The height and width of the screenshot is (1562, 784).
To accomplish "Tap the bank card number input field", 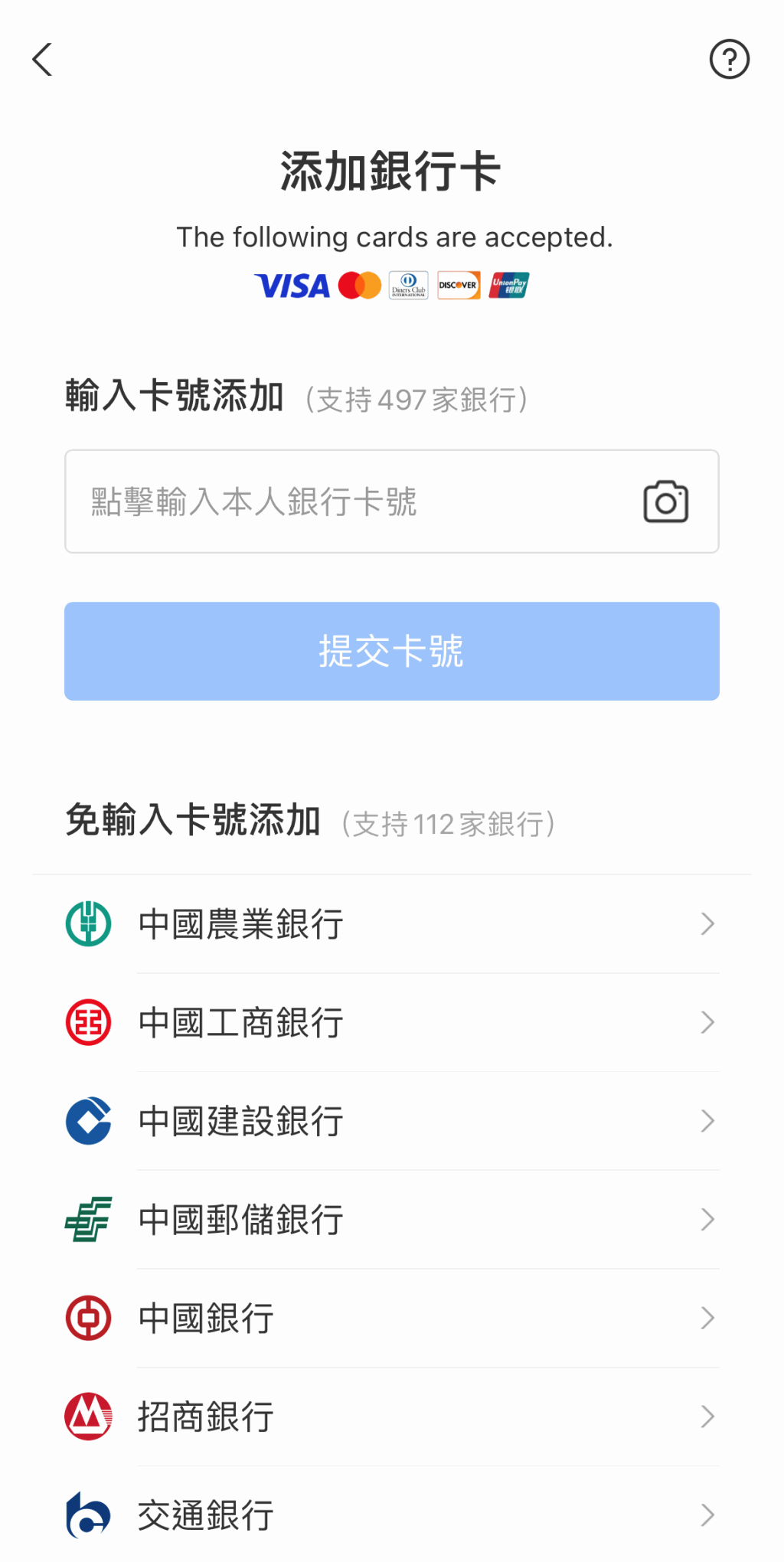I will 345,502.
